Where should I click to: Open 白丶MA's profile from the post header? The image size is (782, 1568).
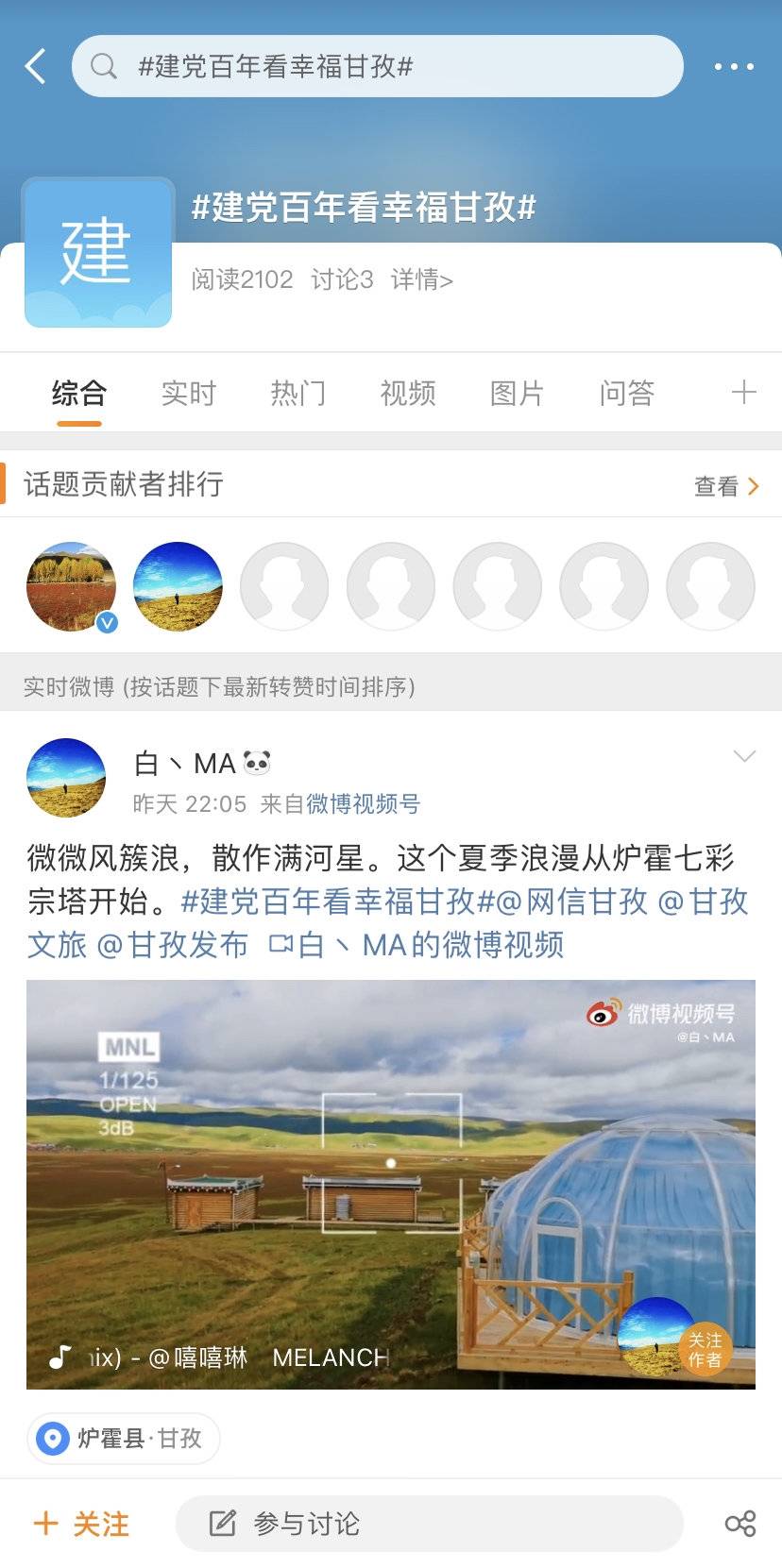tap(66, 778)
